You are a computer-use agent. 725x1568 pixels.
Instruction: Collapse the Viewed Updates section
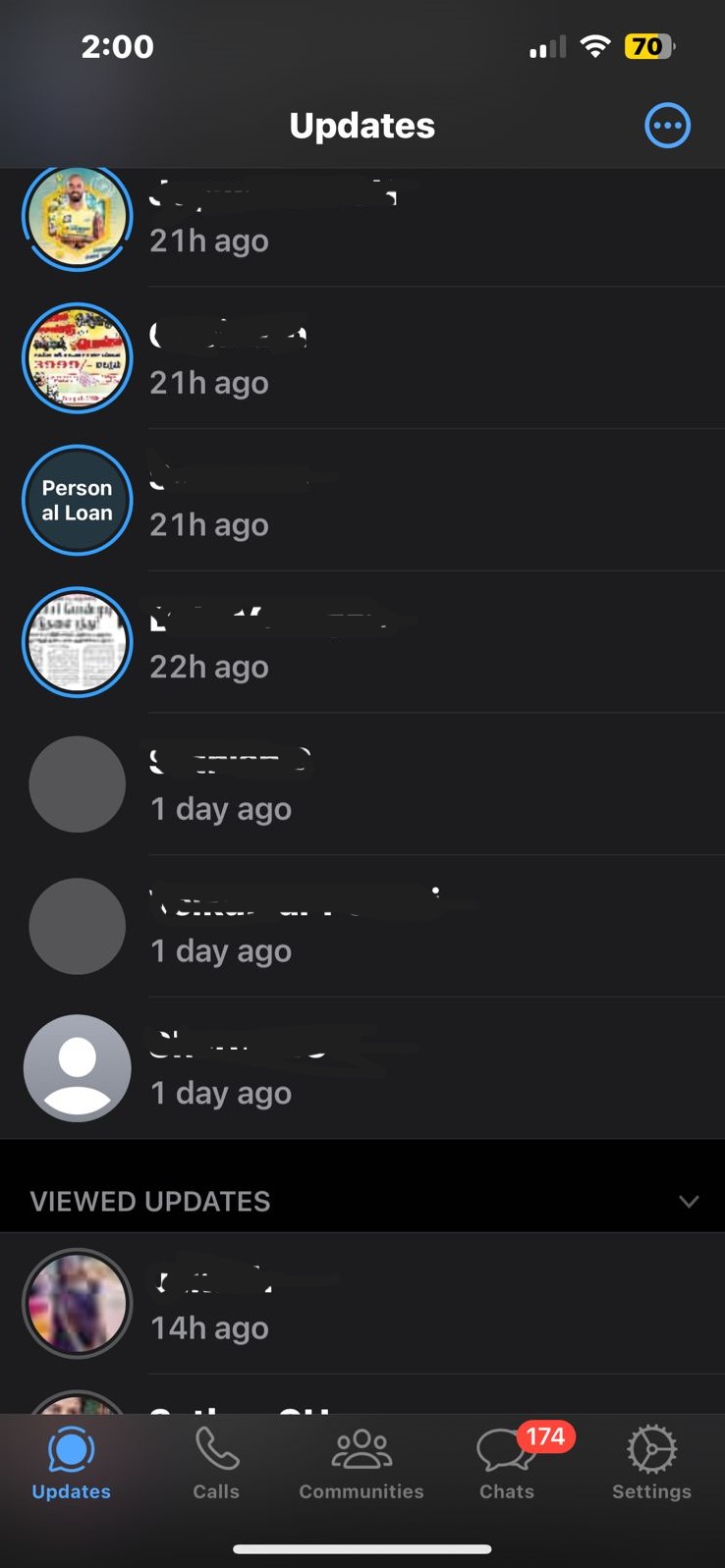click(x=689, y=1202)
